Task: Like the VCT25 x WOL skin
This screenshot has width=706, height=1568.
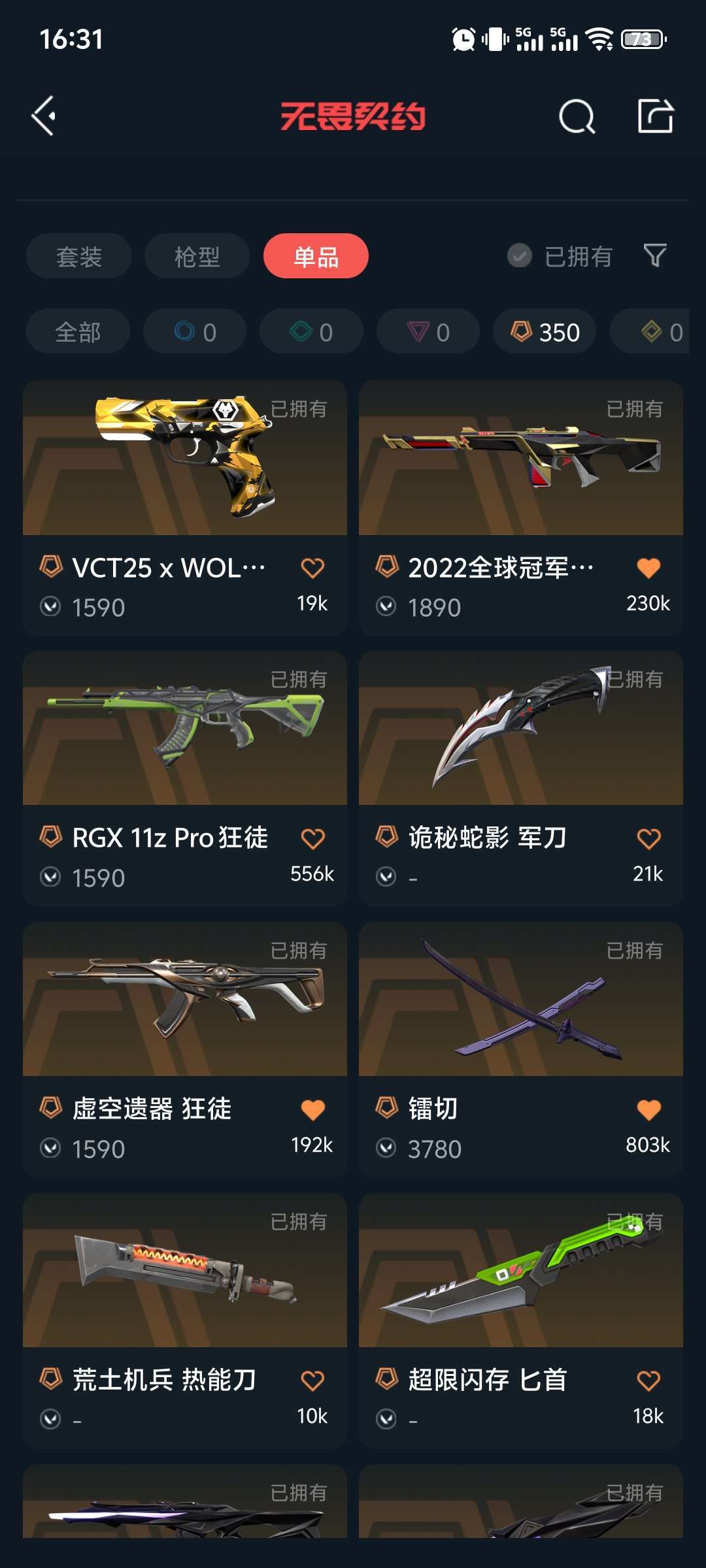Action: [312, 568]
